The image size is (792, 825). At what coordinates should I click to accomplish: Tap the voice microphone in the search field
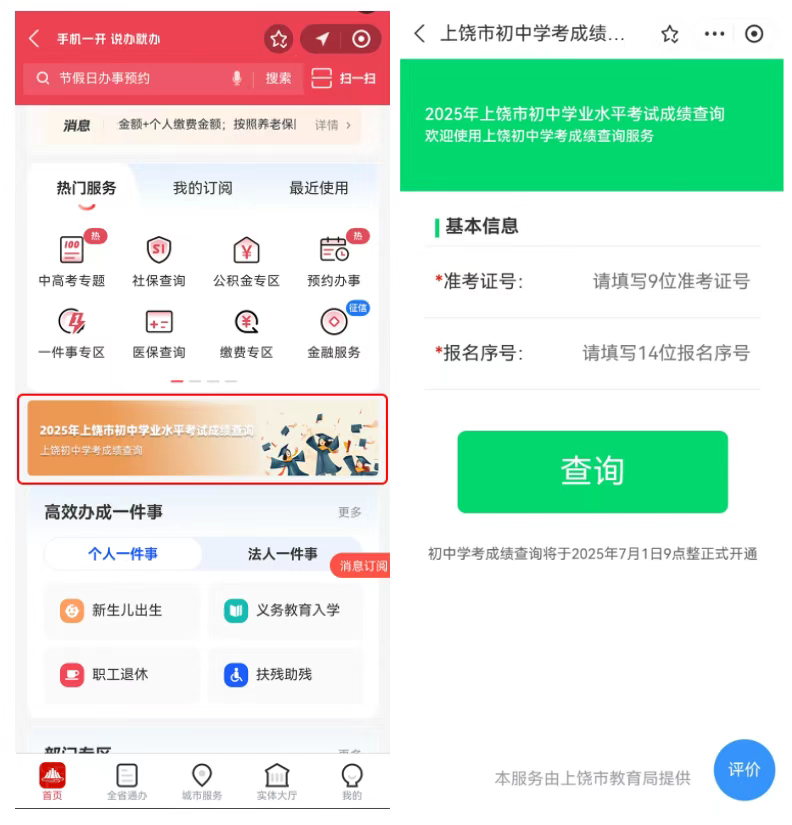(237, 78)
